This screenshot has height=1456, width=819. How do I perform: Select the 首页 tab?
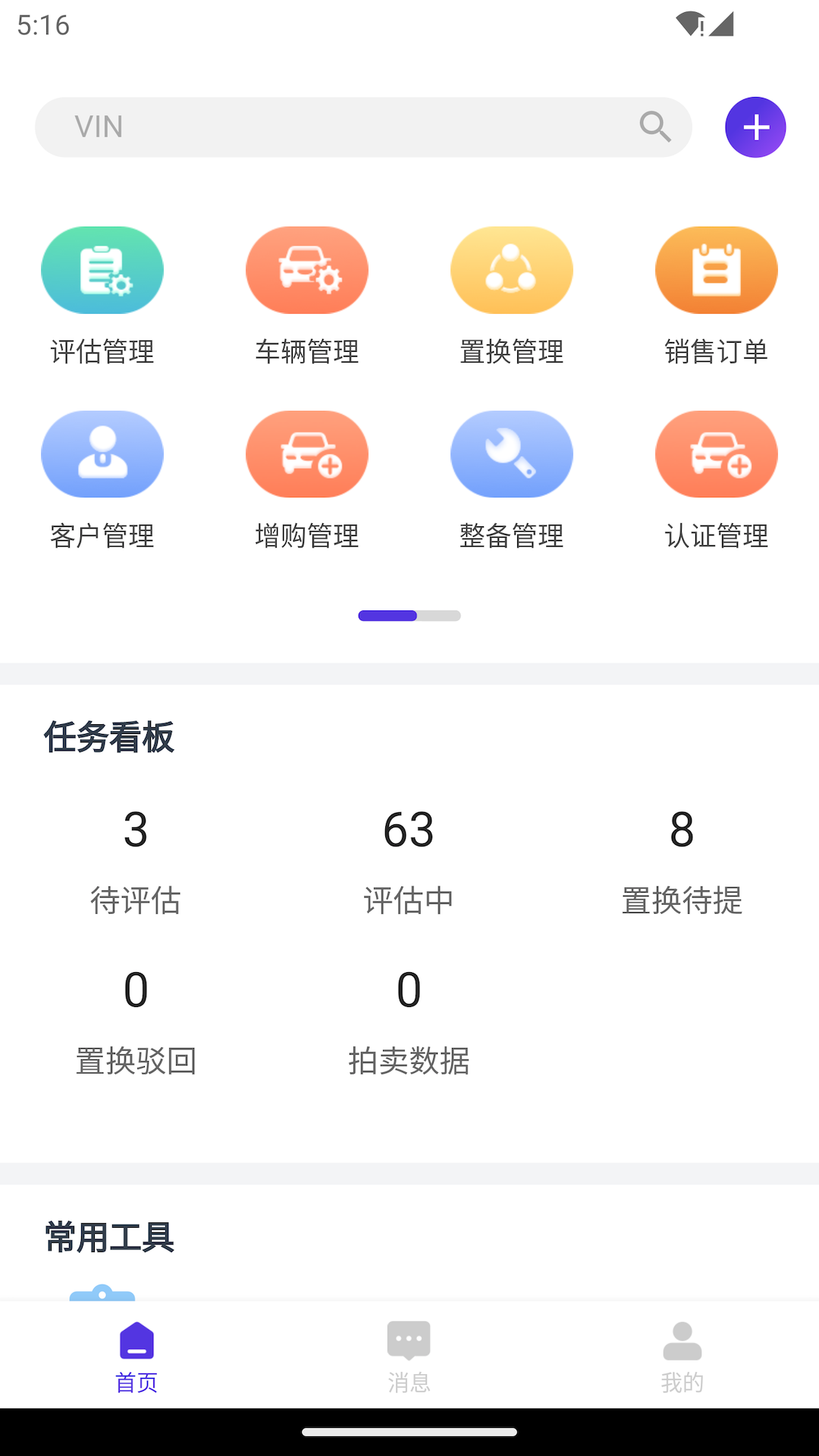(x=136, y=1356)
